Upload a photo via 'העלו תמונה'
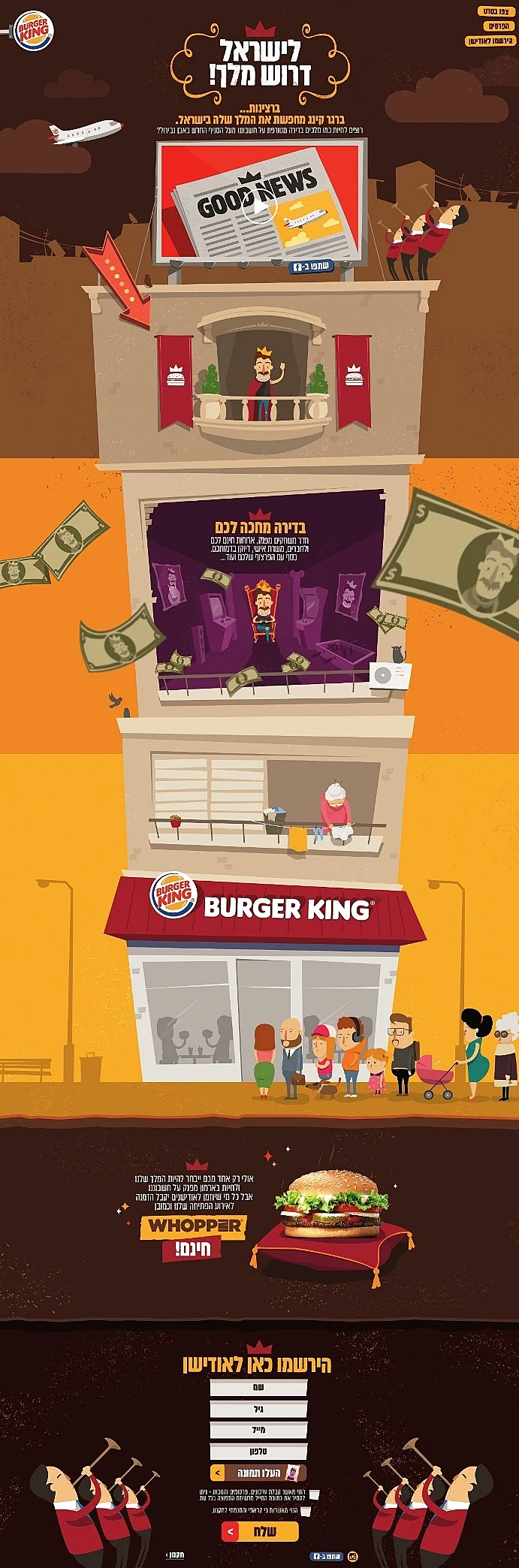 point(258,1473)
